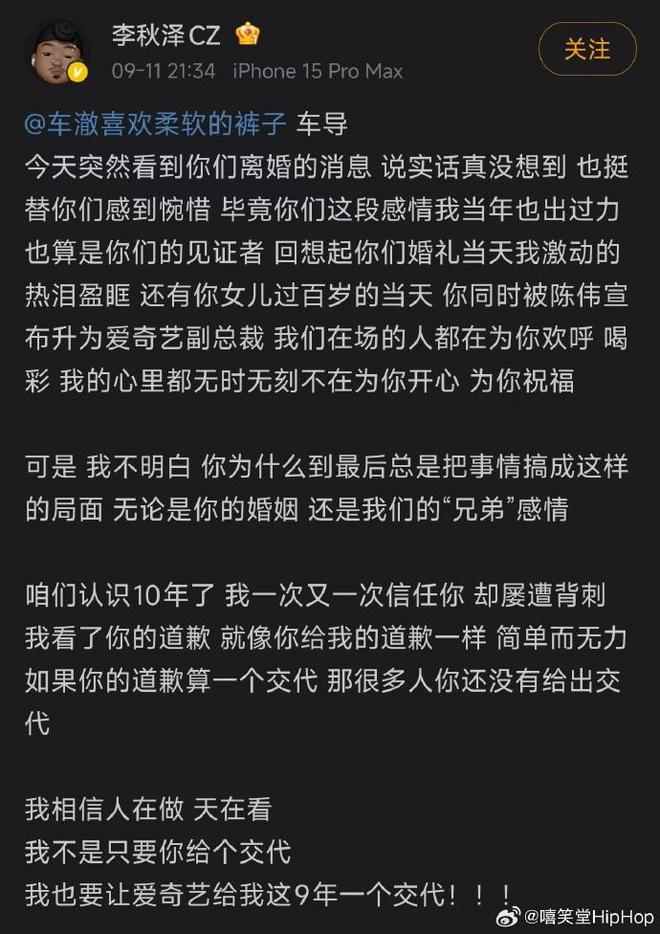Tap the username 李秋泽CZ
Image resolution: width=660 pixels, height=934 pixels.
tap(165, 35)
